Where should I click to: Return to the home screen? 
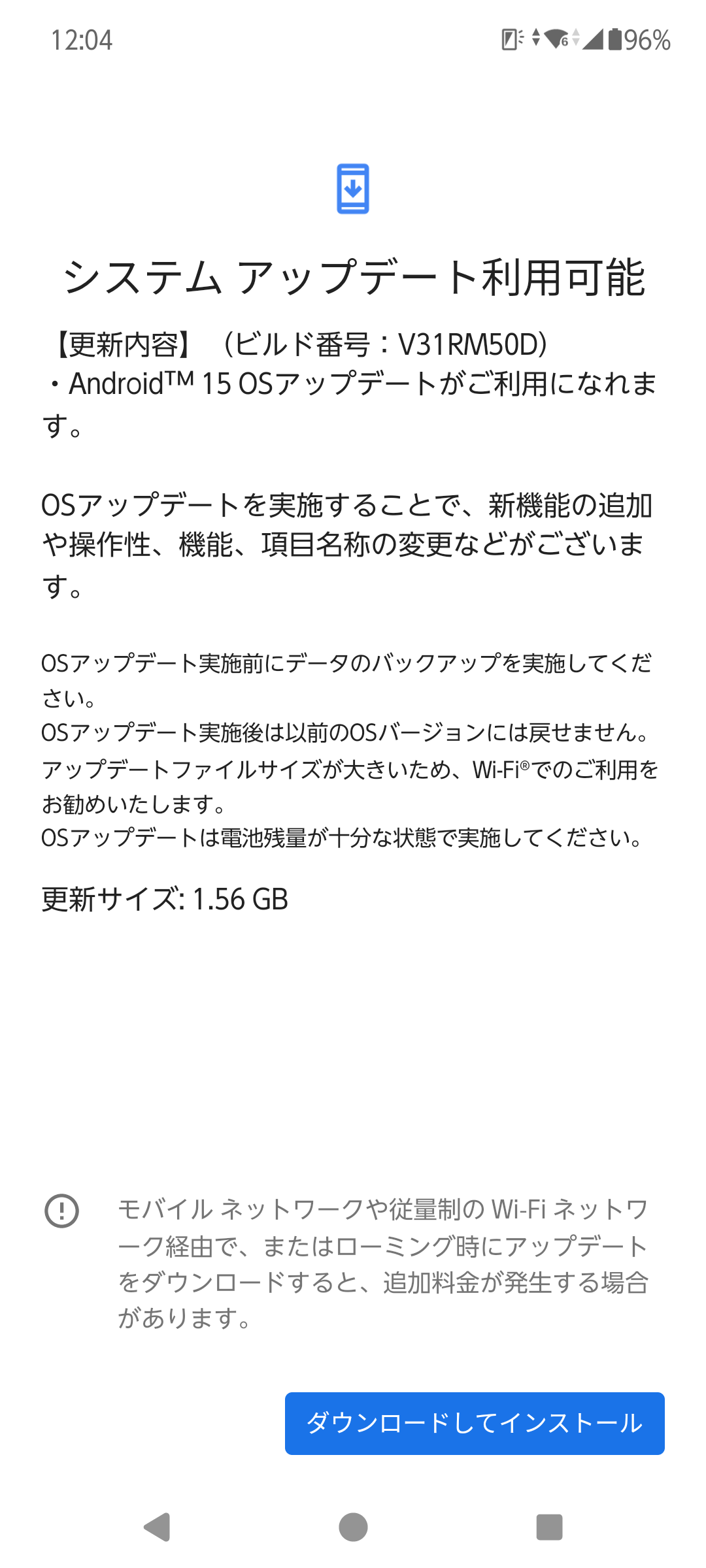(353, 1527)
